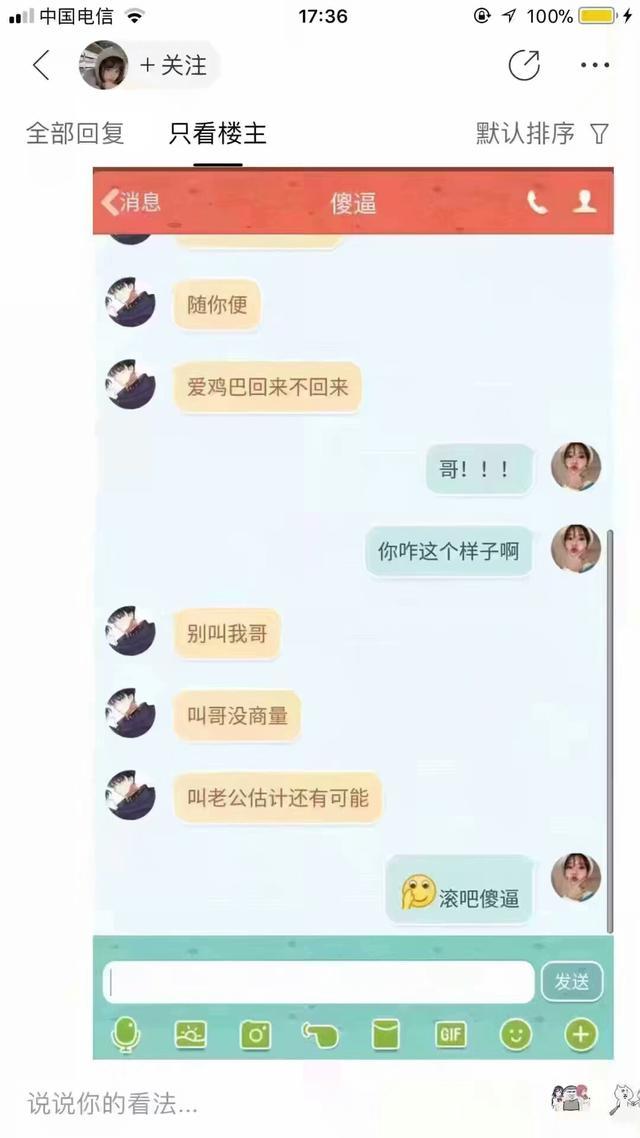The image size is (640, 1138).
Task: Switch to the 全部回复 tab
Action: 75,133
